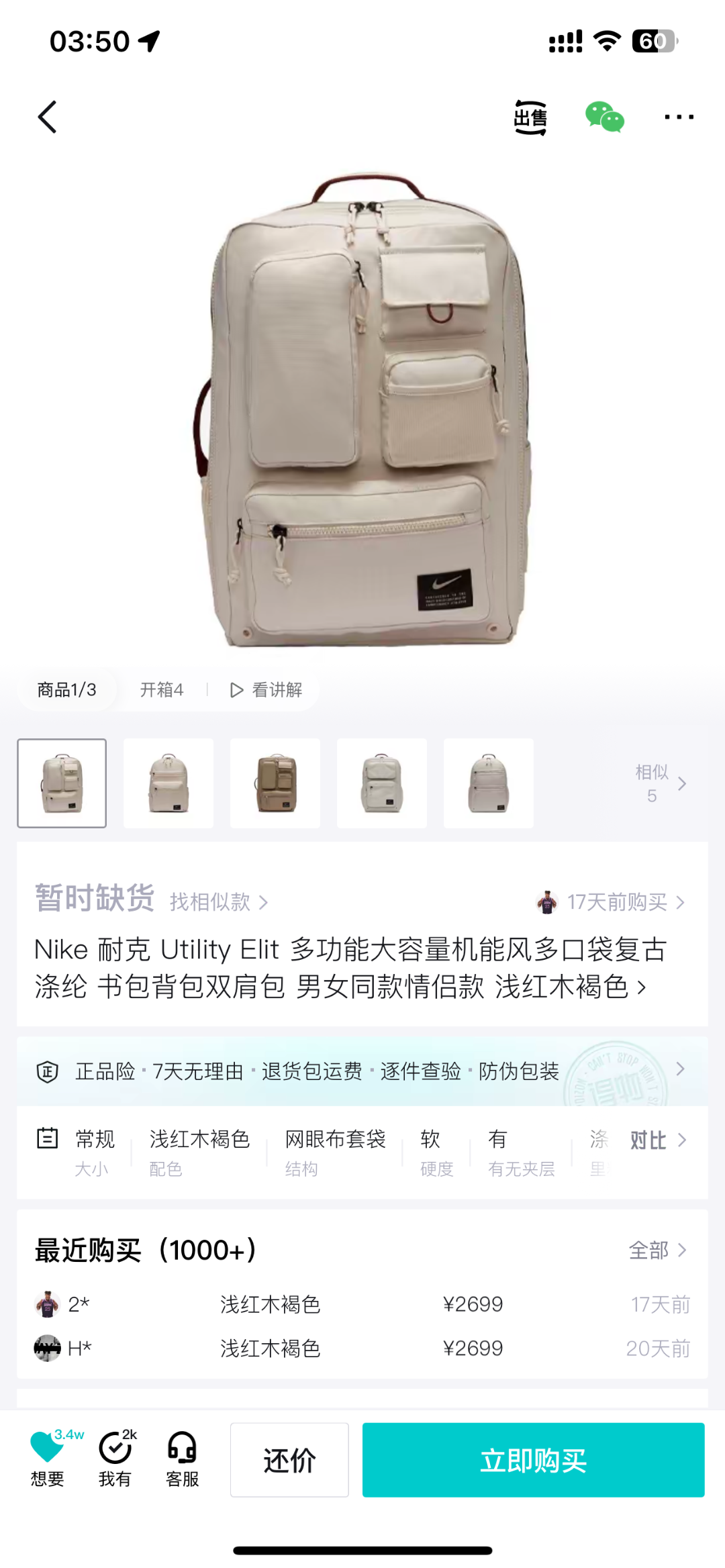Open the 对比 compare specifications
This screenshot has width=725, height=1568.
[x=658, y=1140]
